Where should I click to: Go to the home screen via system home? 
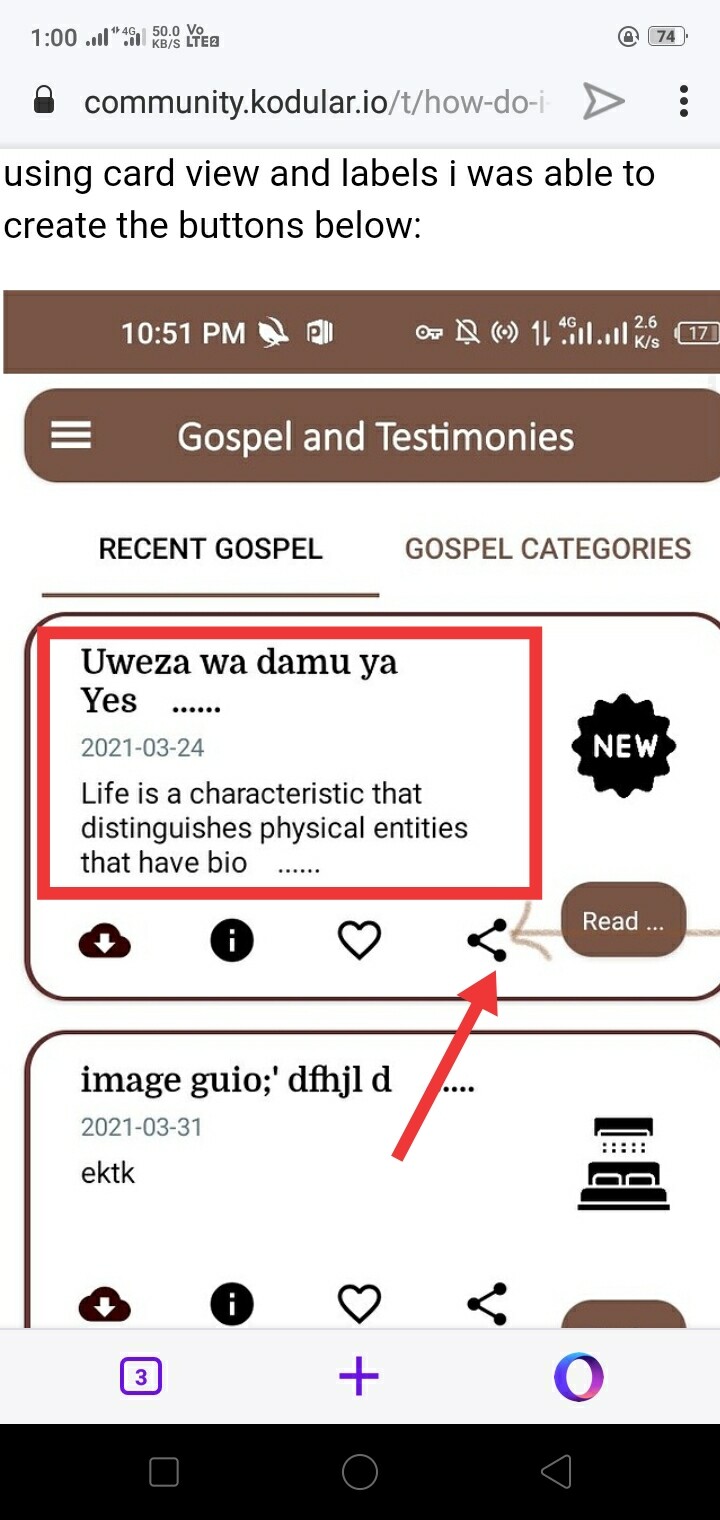[x=360, y=1472]
